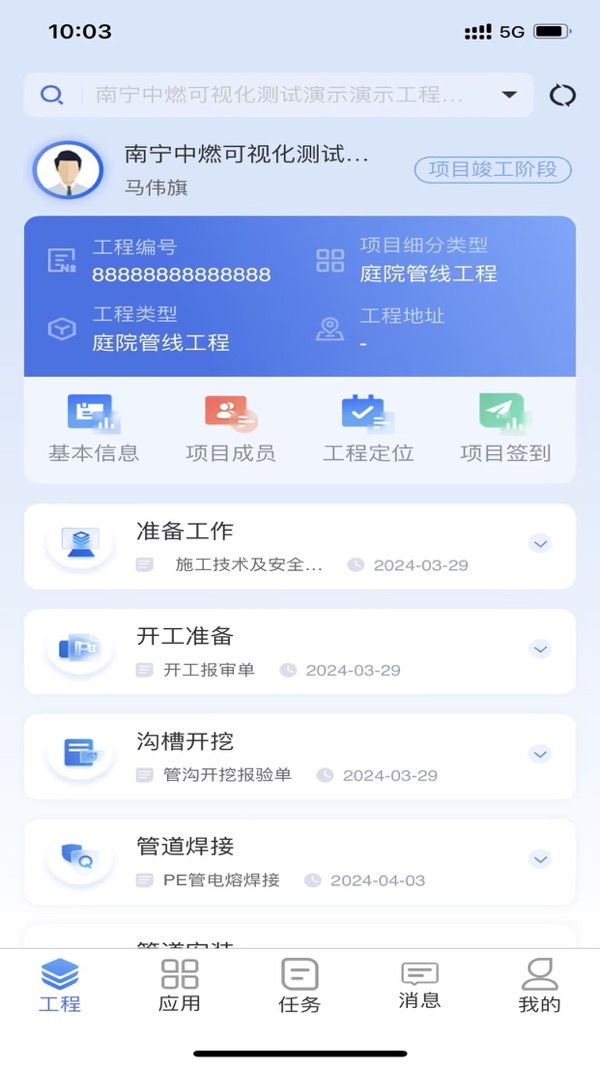Open 项目成员 section
600x1067 pixels.
pos(231,429)
